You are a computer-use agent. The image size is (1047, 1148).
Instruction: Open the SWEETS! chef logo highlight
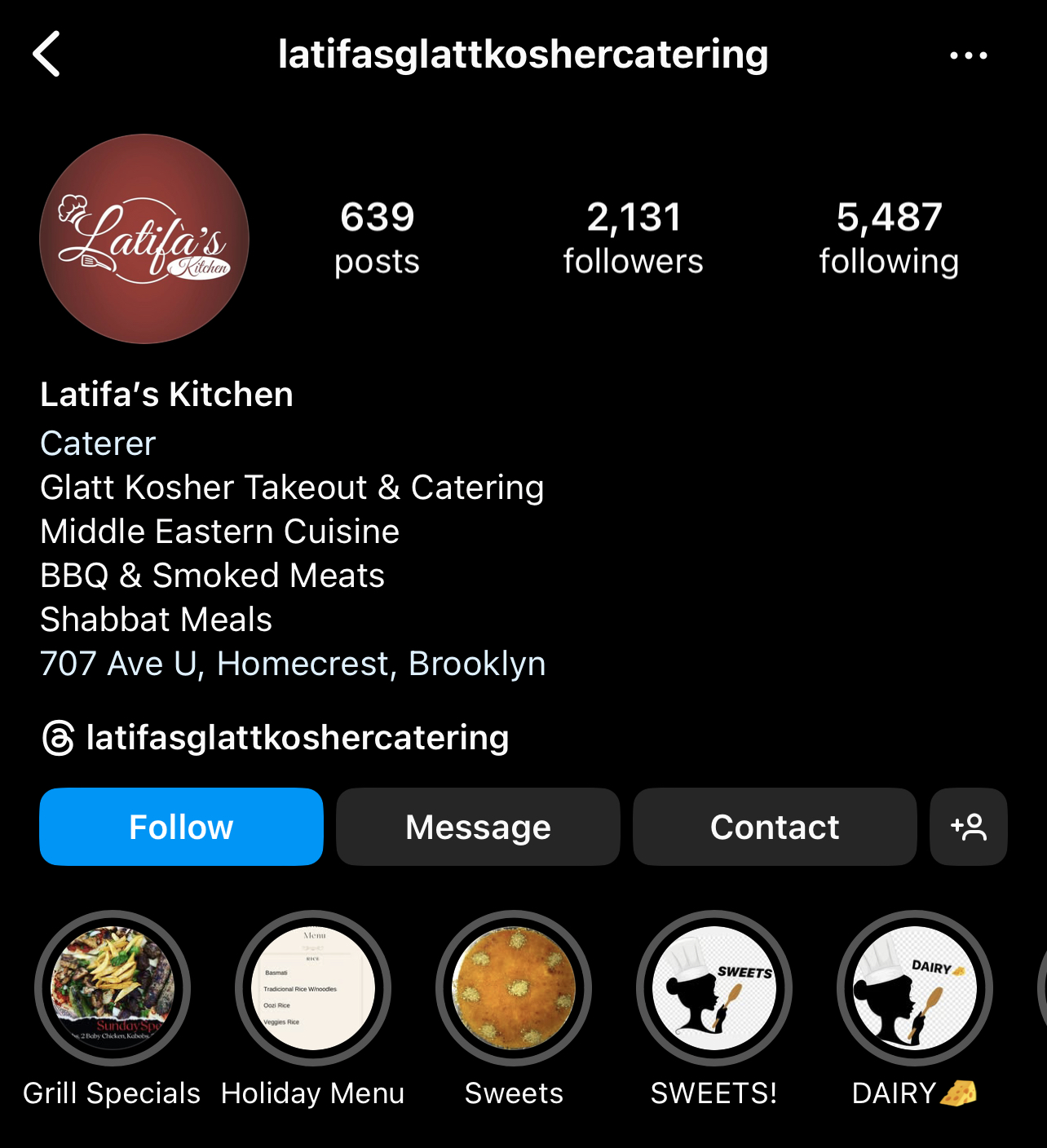point(714,988)
